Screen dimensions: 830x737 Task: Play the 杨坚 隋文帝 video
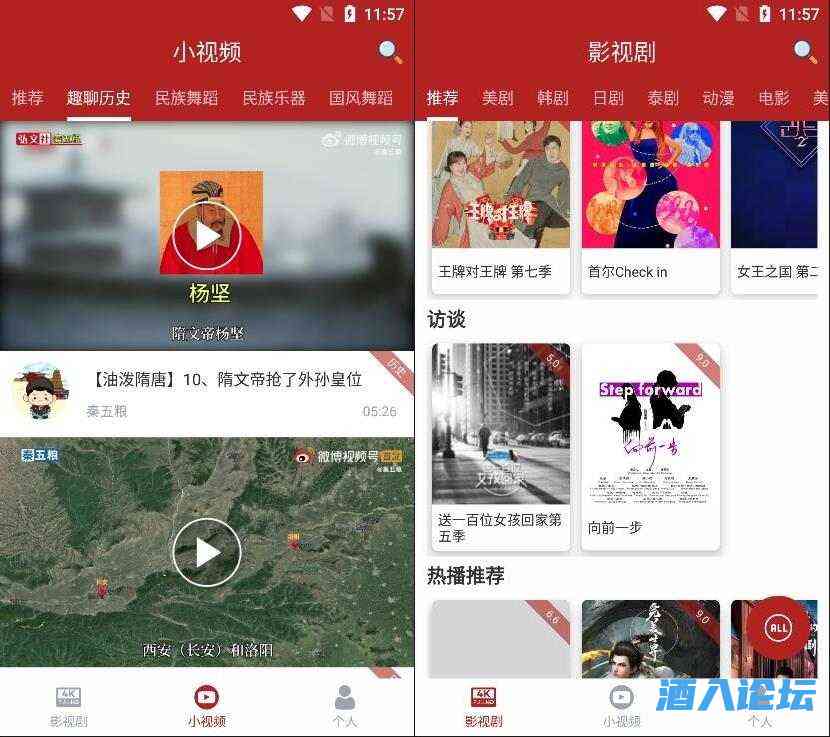click(207, 236)
